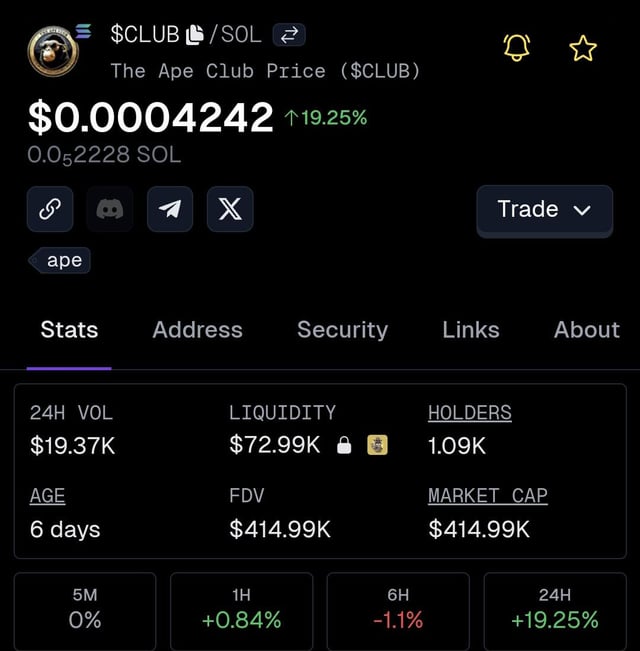Open the underlined AGE label

click(47, 495)
